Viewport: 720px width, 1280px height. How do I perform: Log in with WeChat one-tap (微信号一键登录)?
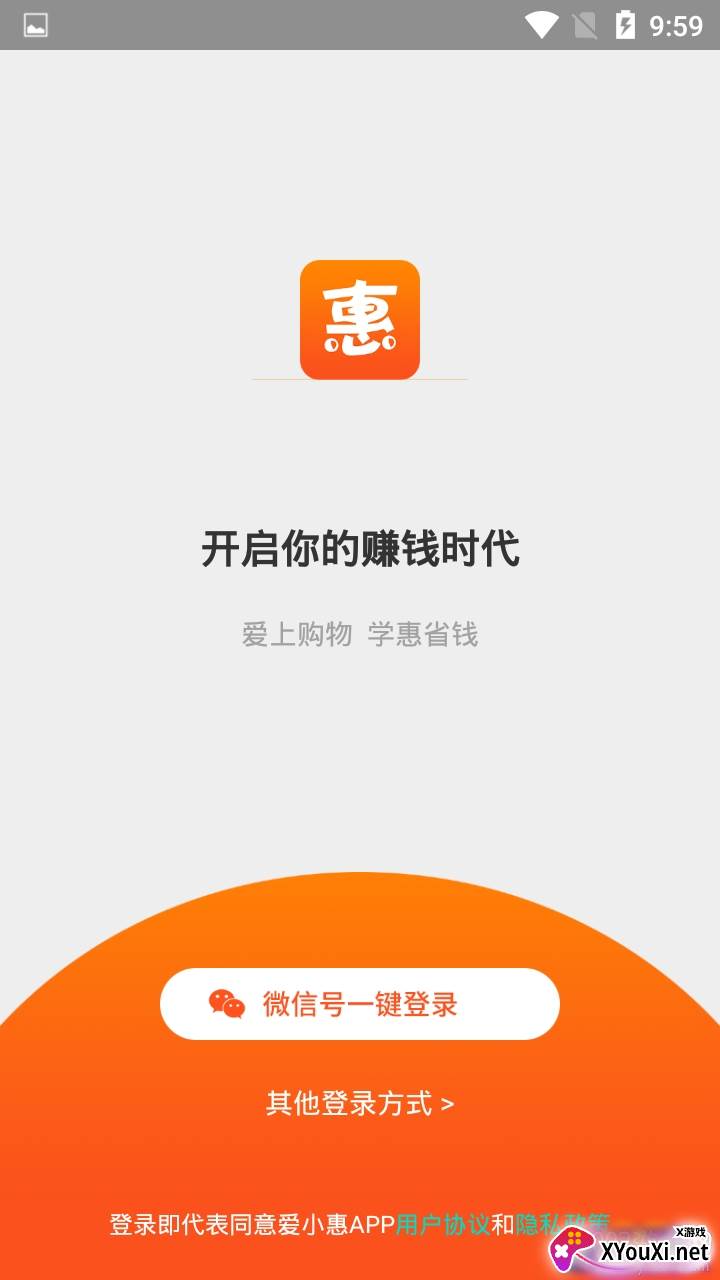(360, 1004)
